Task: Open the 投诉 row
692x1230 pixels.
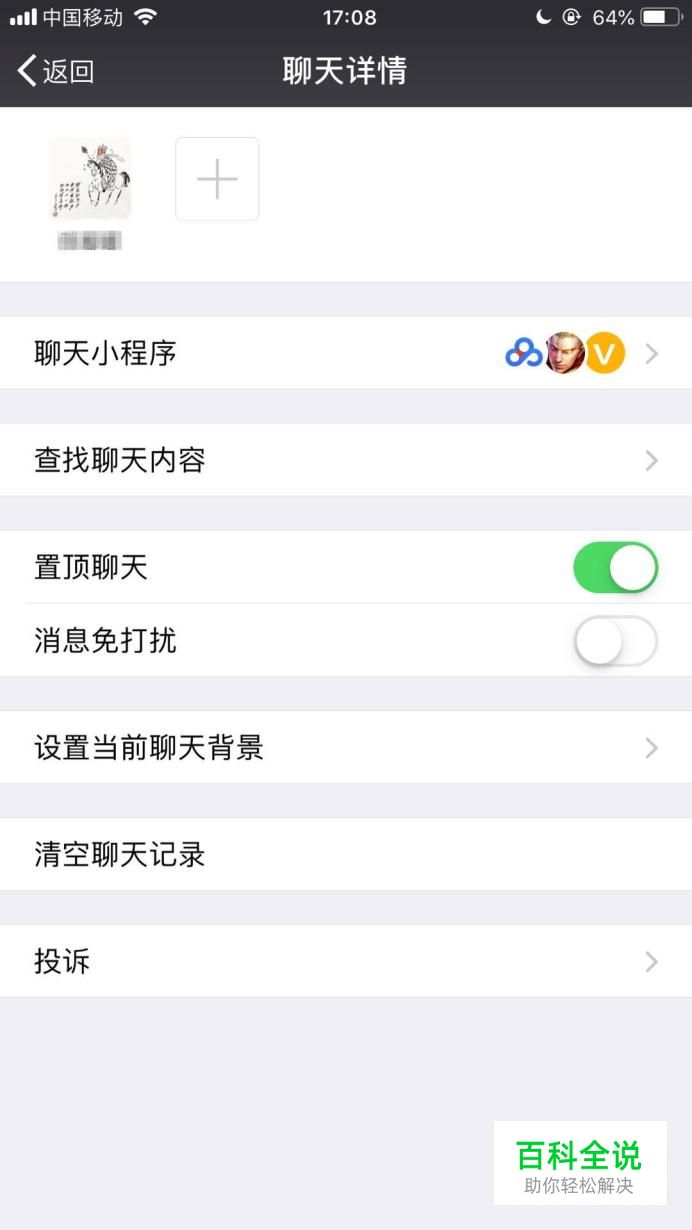Action: pos(346,961)
